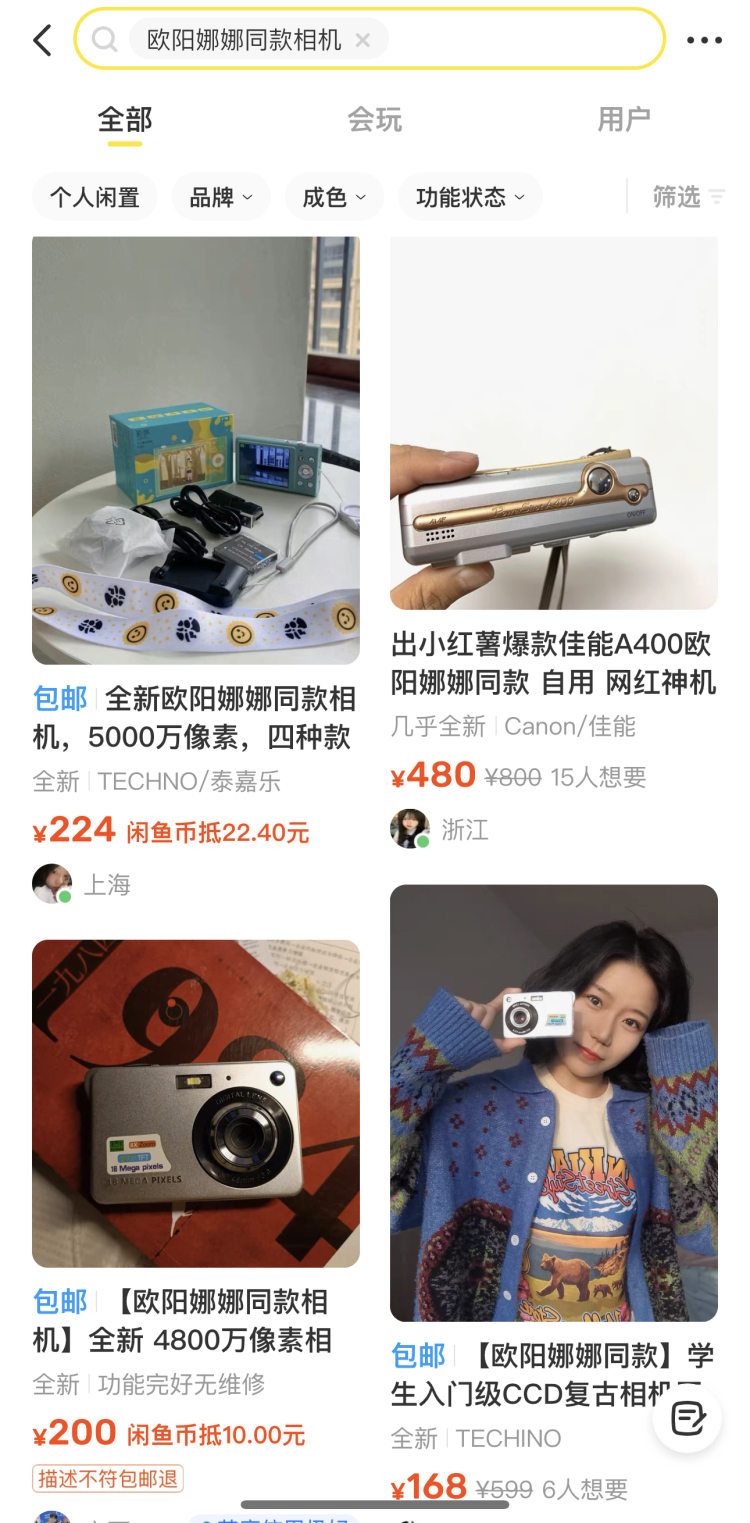Image resolution: width=750 pixels, height=1523 pixels.
Task: Switch to the 用户 tab
Action: (x=624, y=120)
